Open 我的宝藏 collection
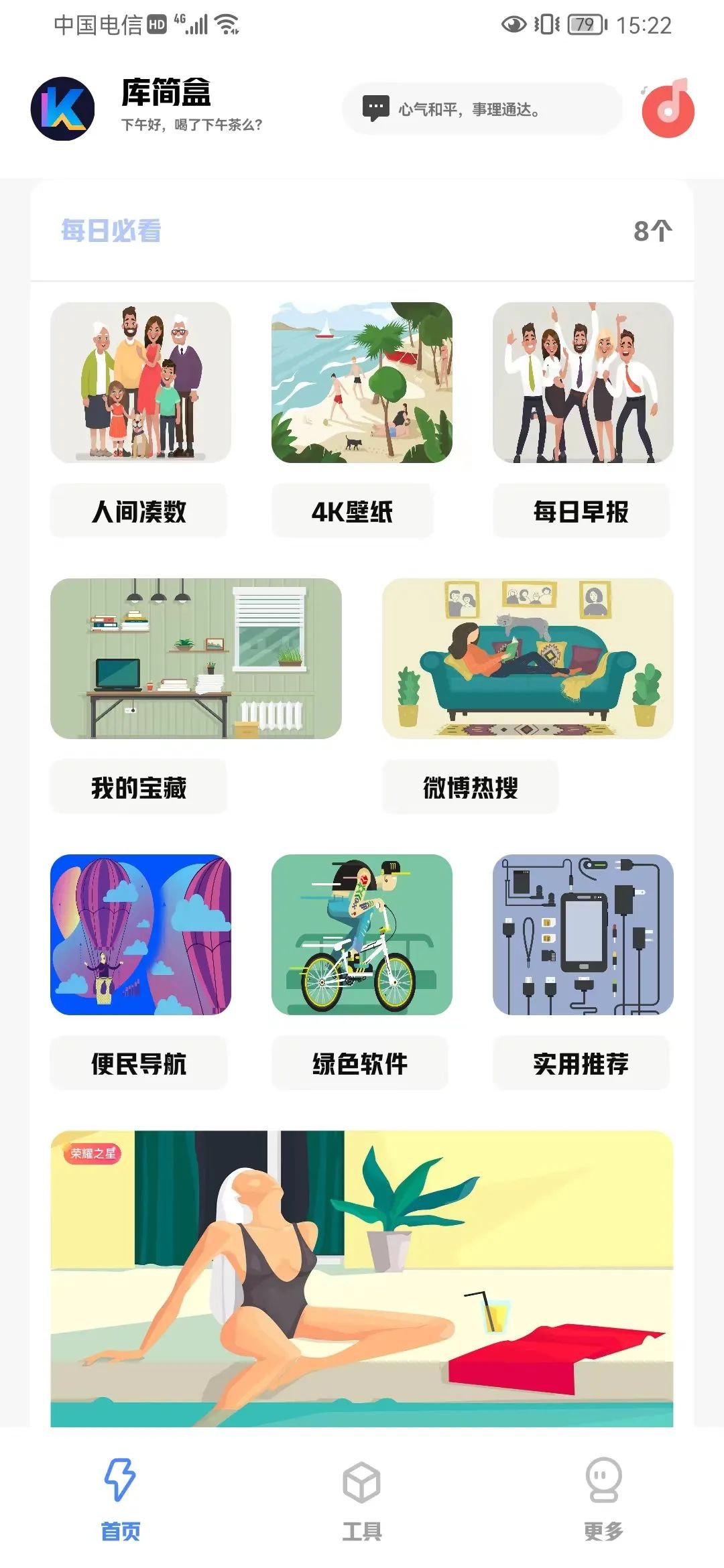 point(139,787)
